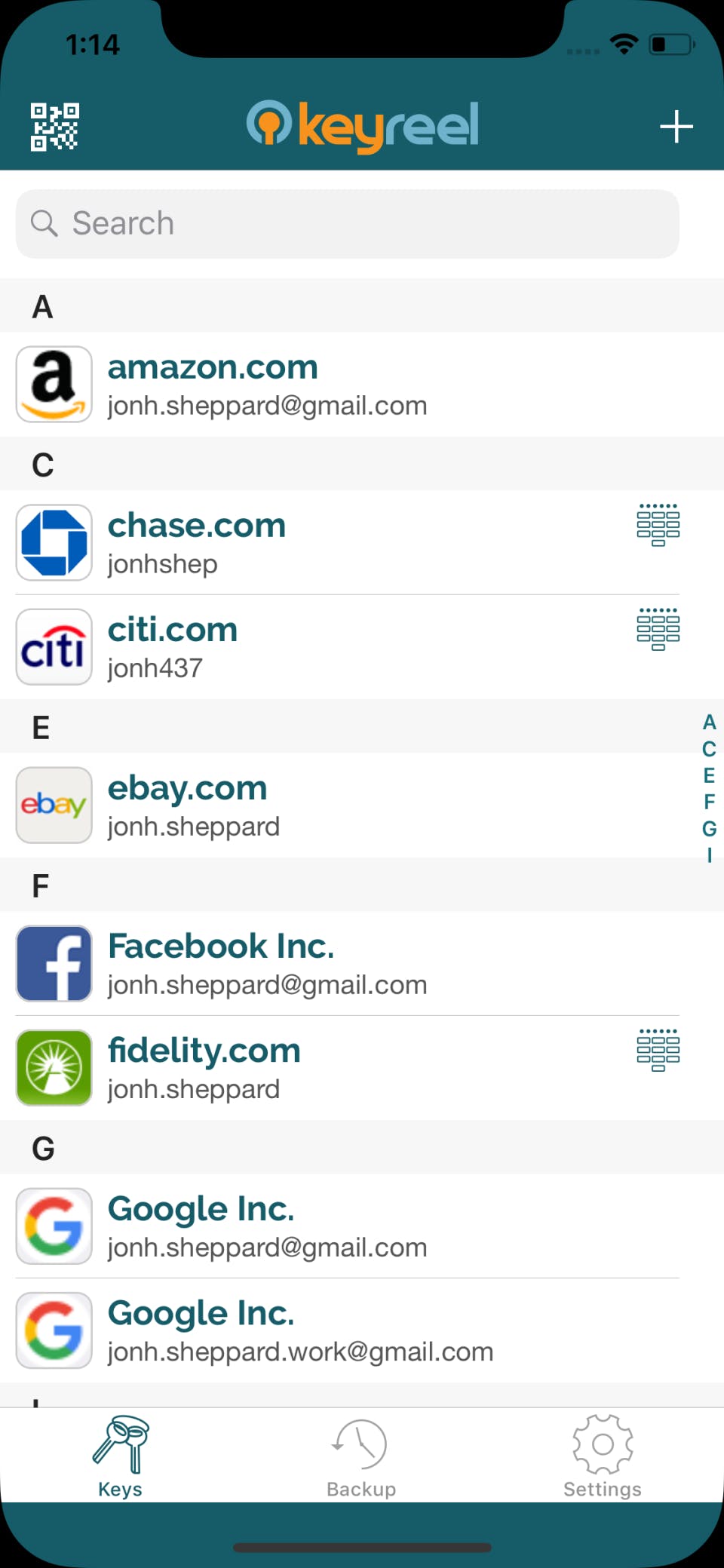
Task: Open the ebay.com entry
Action: pyautogui.click(x=302, y=805)
